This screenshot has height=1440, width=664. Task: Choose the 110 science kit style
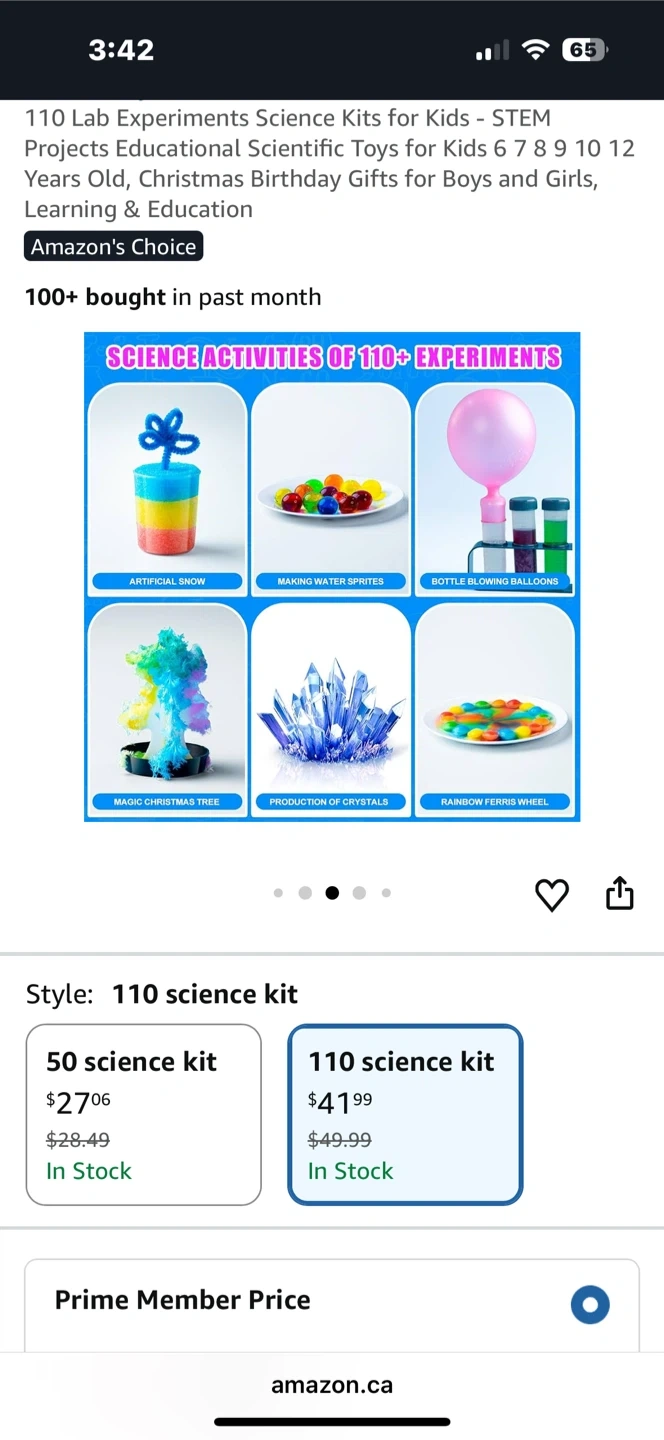click(x=405, y=1114)
